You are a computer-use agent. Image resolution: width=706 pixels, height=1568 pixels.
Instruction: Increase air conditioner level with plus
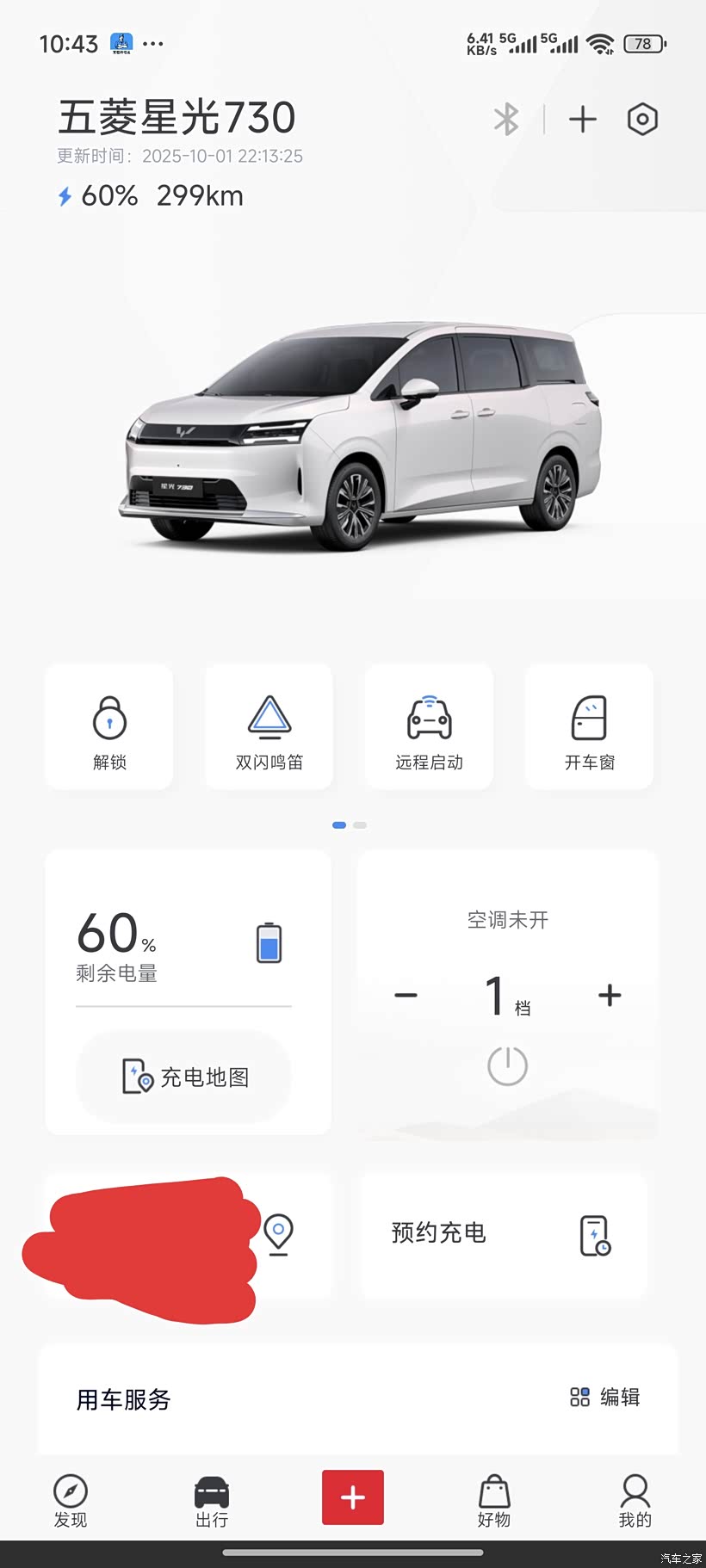pyautogui.click(x=610, y=996)
